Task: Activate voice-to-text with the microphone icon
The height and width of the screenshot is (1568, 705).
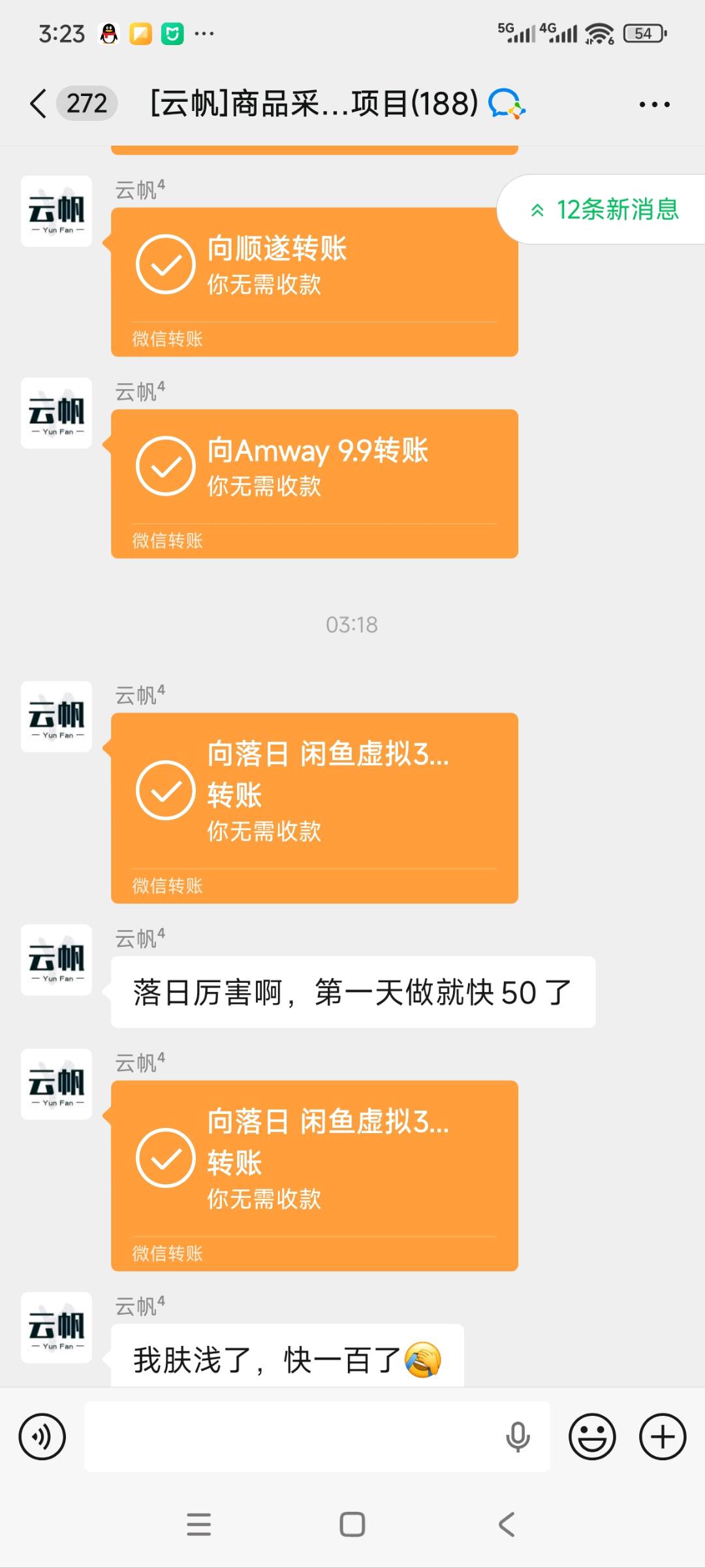Action: point(518,1435)
